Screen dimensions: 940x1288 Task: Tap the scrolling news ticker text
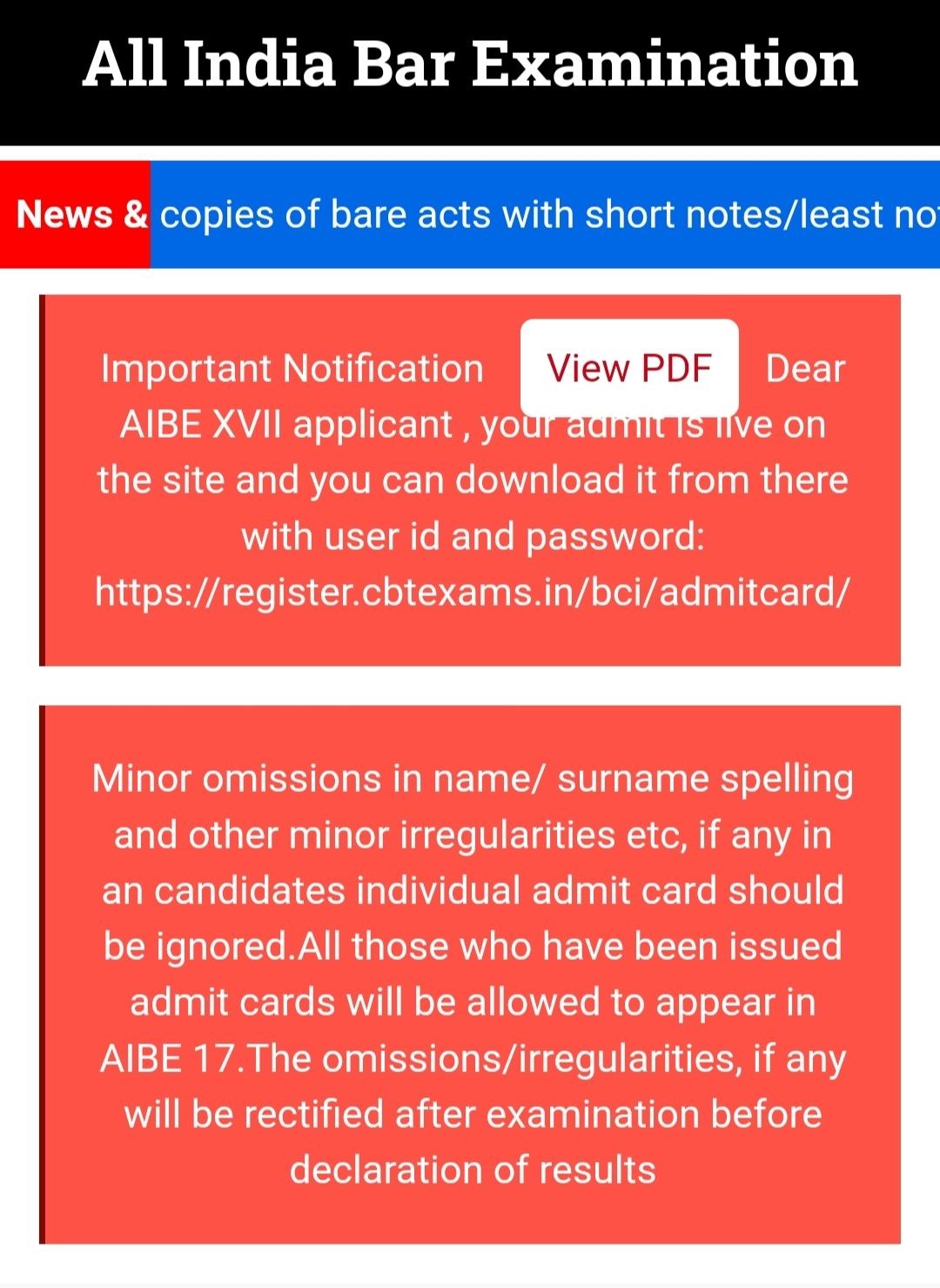[x=547, y=215]
